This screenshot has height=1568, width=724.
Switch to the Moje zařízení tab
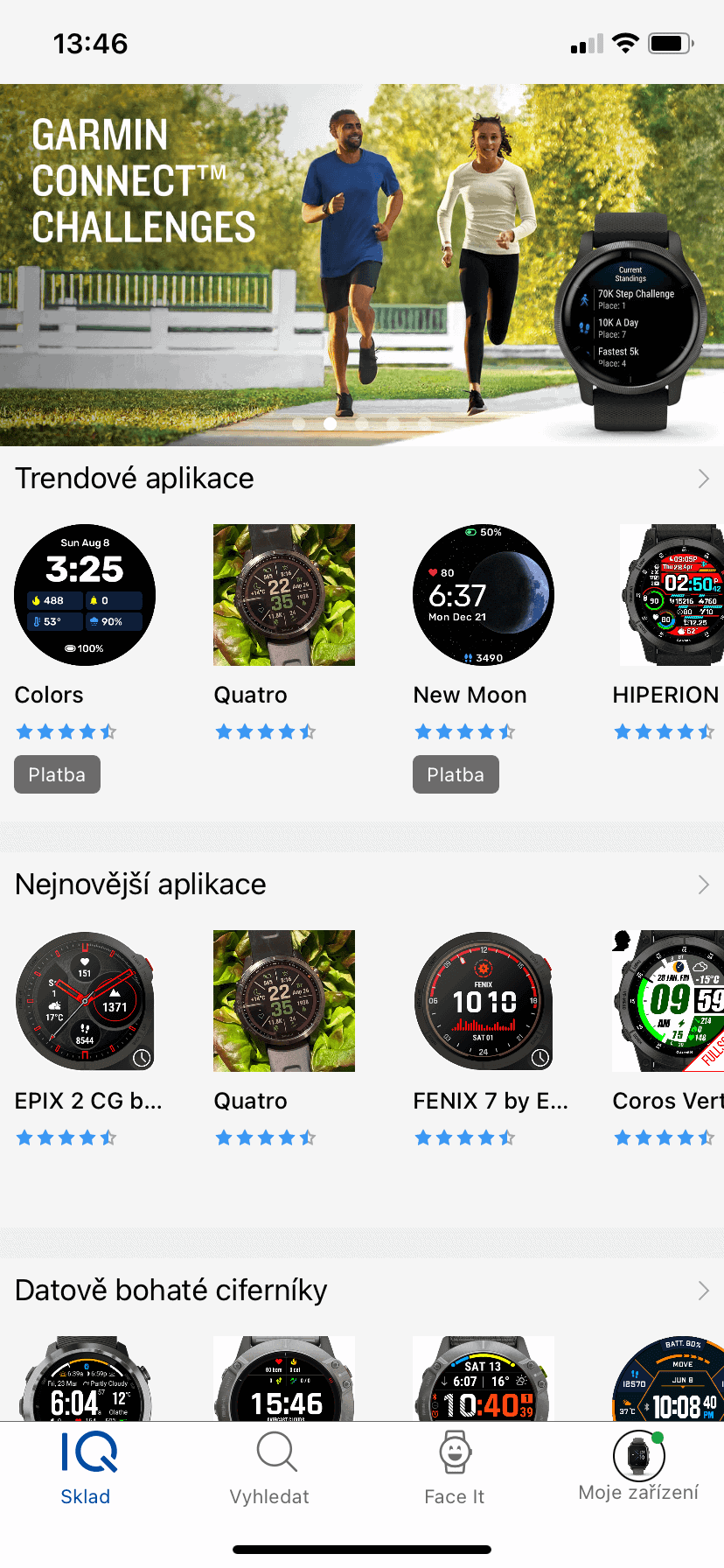click(x=638, y=1466)
